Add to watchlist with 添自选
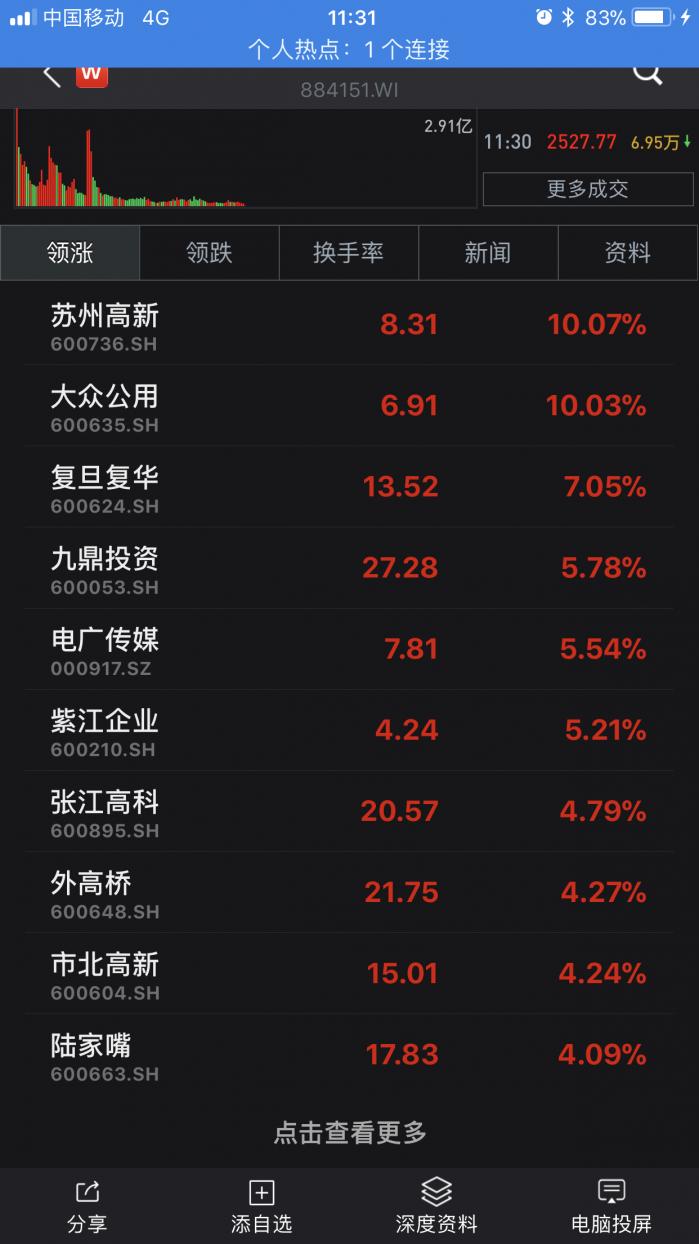The width and height of the screenshot is (699, 1244). pyautogui.click(x=261, y=1206)
